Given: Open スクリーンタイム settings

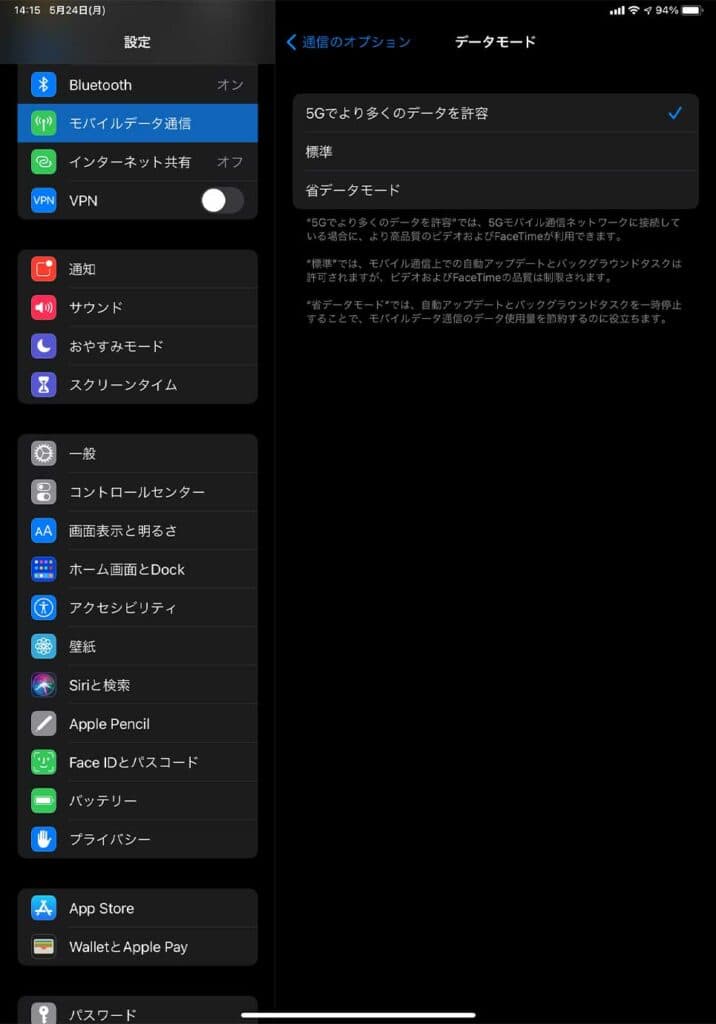Looking at the screenshot, I should point(138,384).
